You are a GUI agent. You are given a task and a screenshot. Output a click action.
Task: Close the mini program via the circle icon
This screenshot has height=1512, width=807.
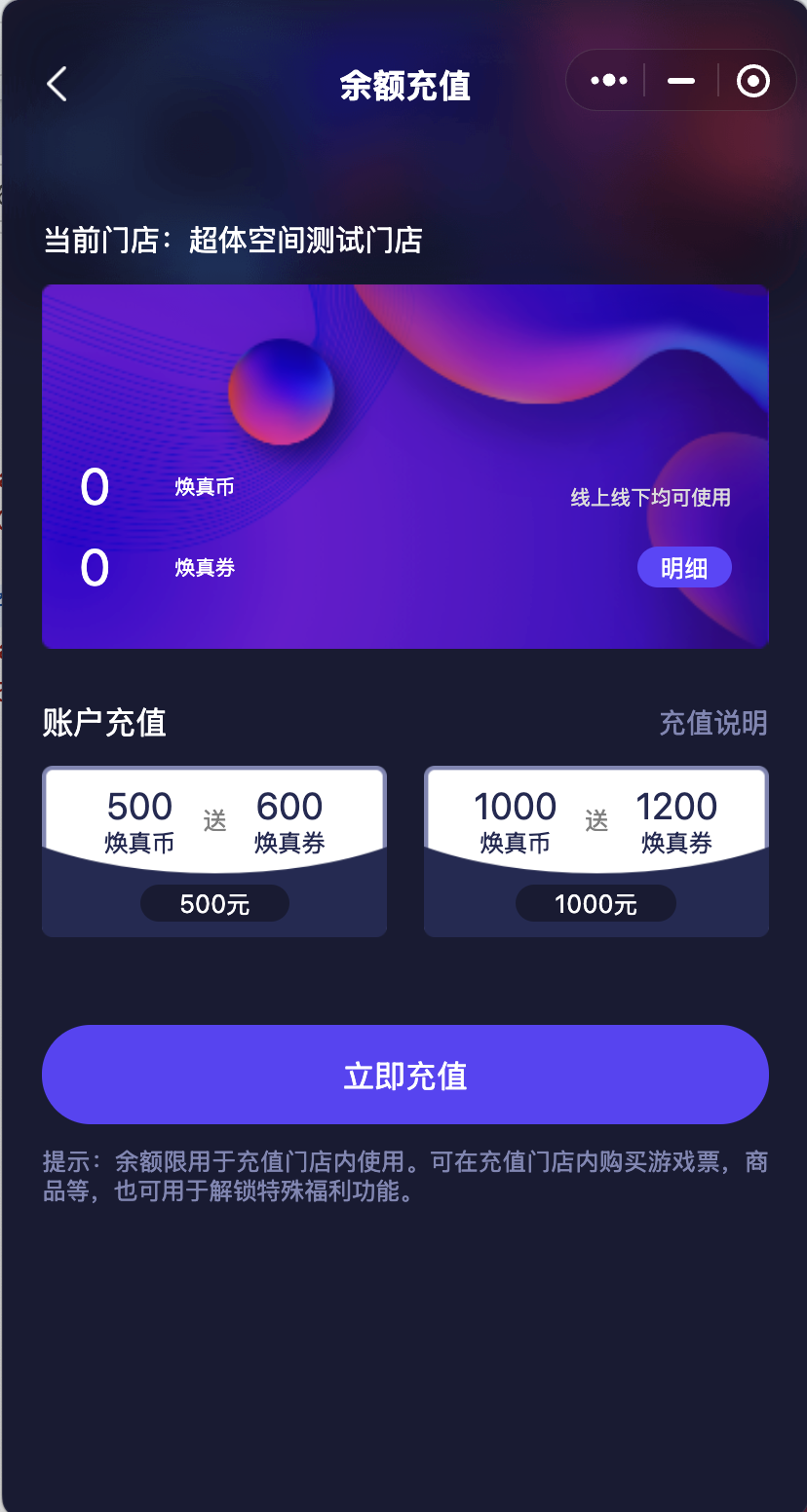[x=753, y=81]
